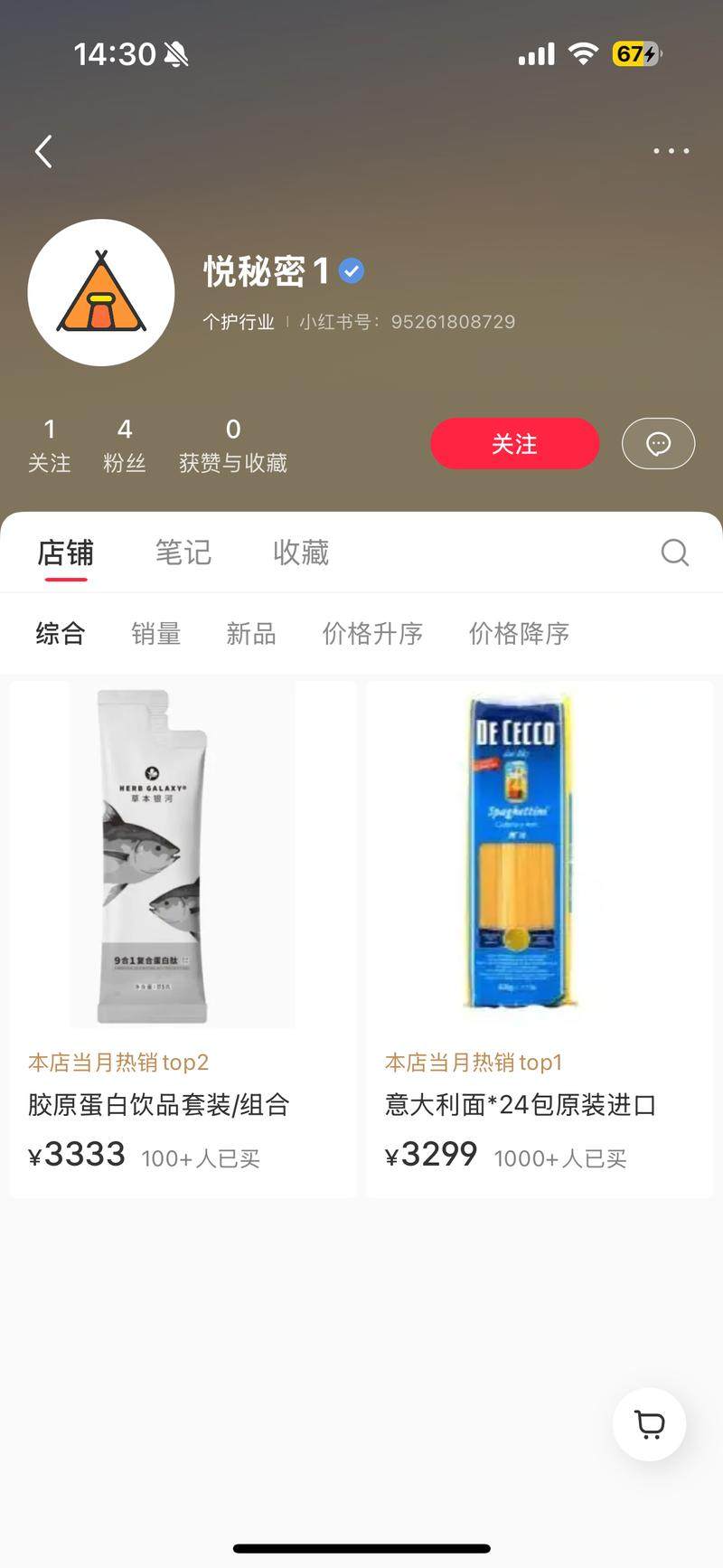Image resolution: width=723 pixels, height=1568 pixels.
Task: Open the 悦秘密1 profile avatar
Action: click(x=101, y=293)
